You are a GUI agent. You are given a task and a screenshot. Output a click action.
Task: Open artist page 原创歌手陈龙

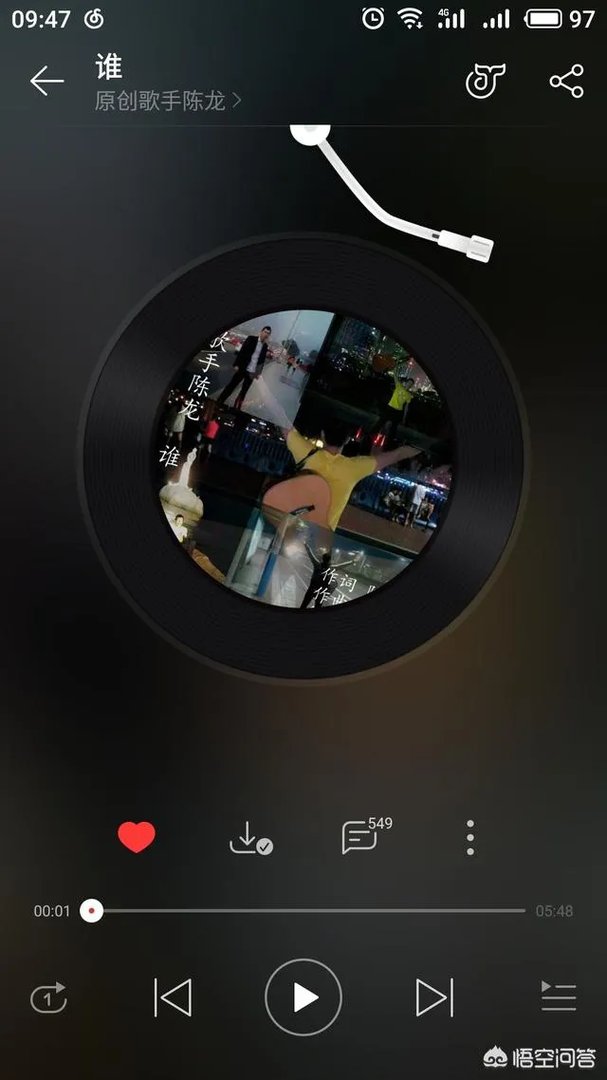point(167,101)
